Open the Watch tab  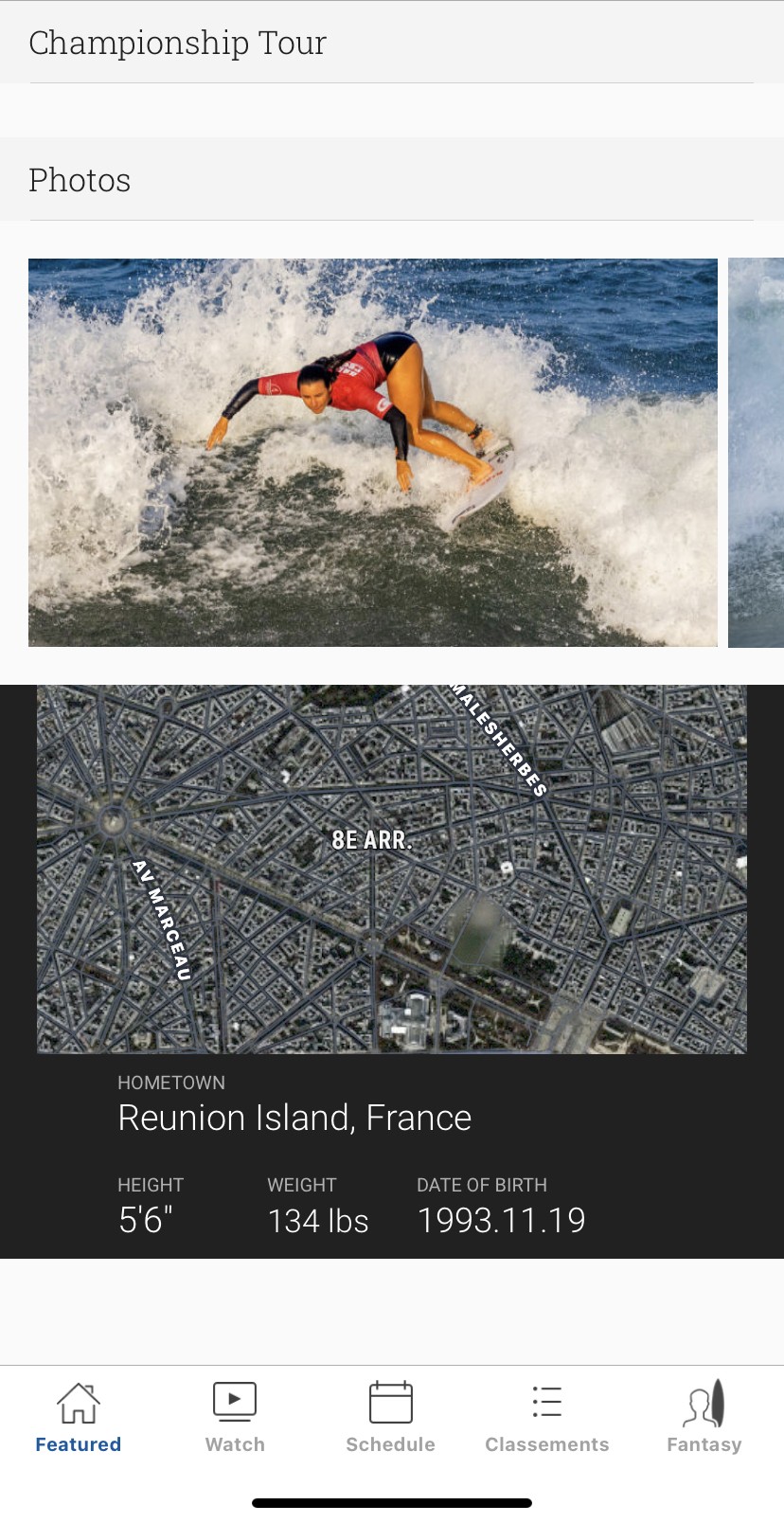tap(235, 1417)
